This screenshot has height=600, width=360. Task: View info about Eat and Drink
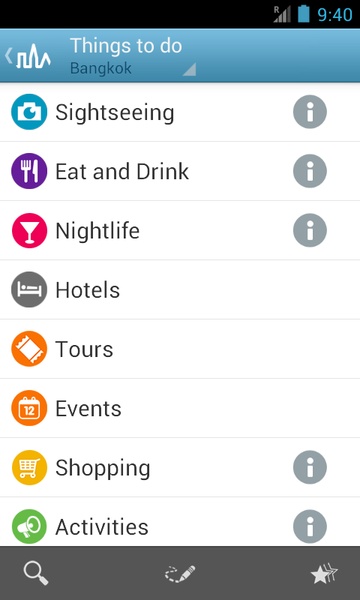pyautogui.click(x=310, y=171)
